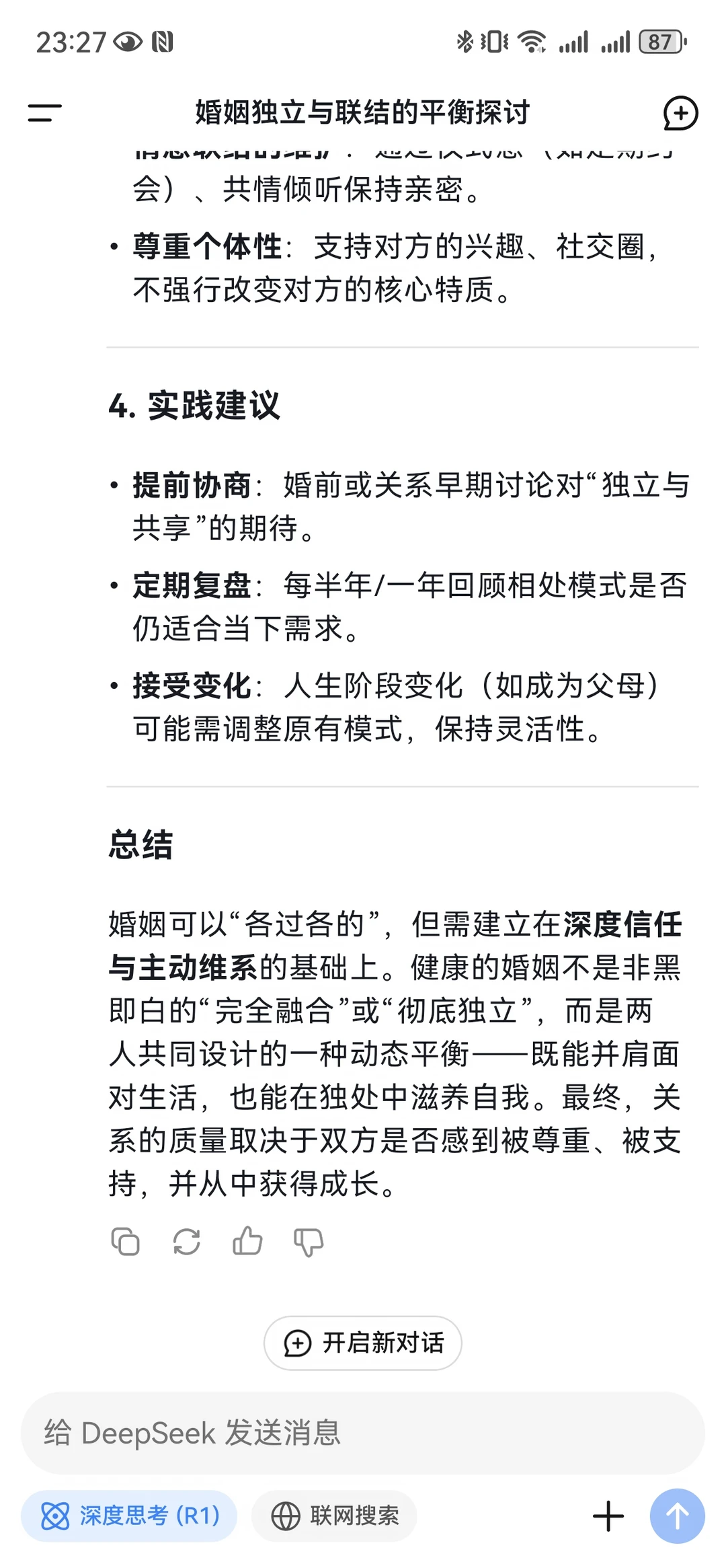The width and height of the screenshot is (726, 1568).
Task: Copy the response text
Action: (x=126, y=1242)
